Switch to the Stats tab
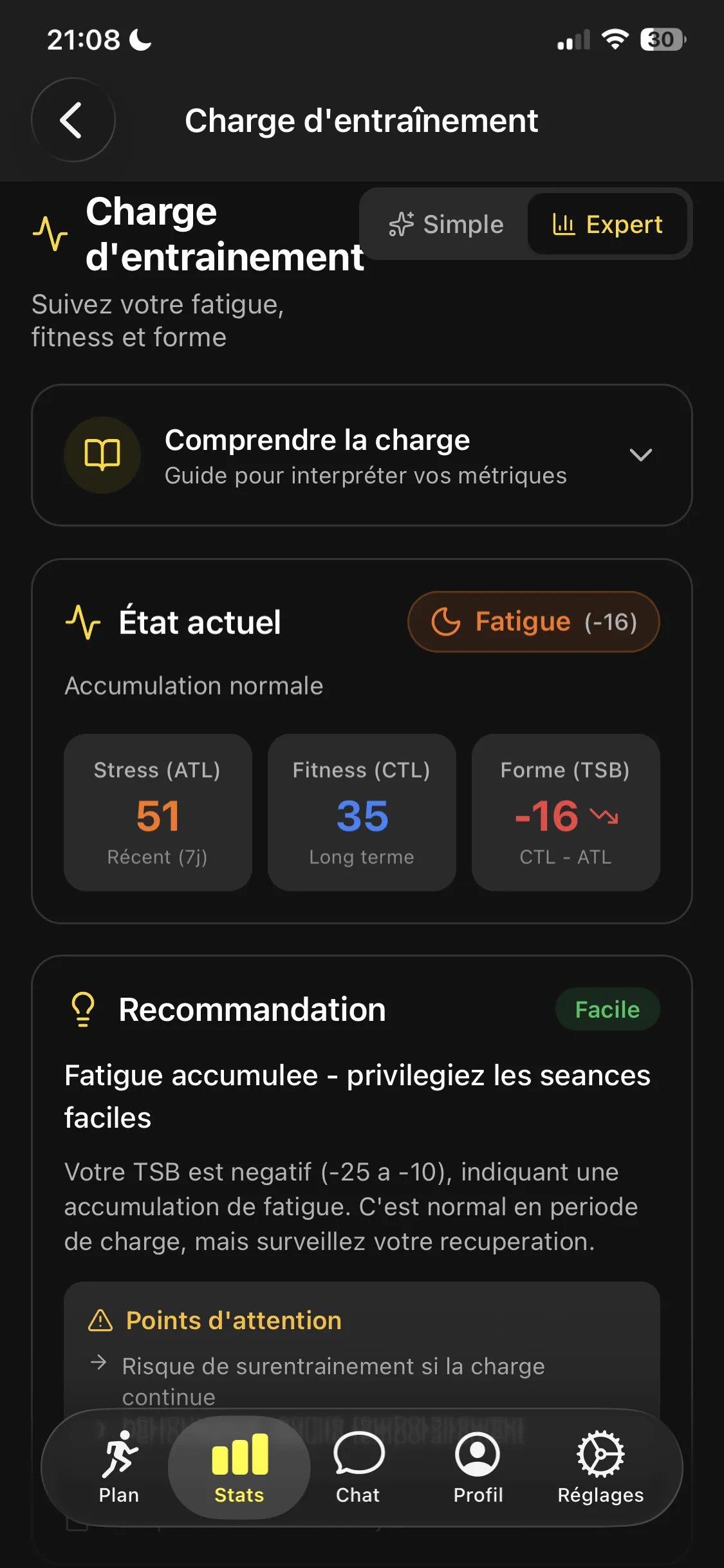 (x=239, y=1468)
